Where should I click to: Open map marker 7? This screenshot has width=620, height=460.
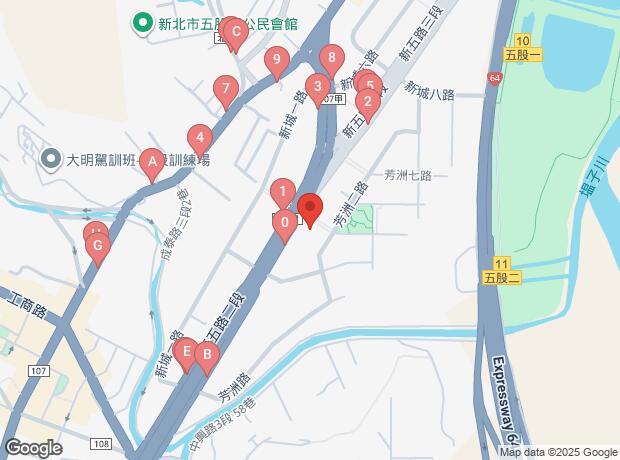coord(226,89)
